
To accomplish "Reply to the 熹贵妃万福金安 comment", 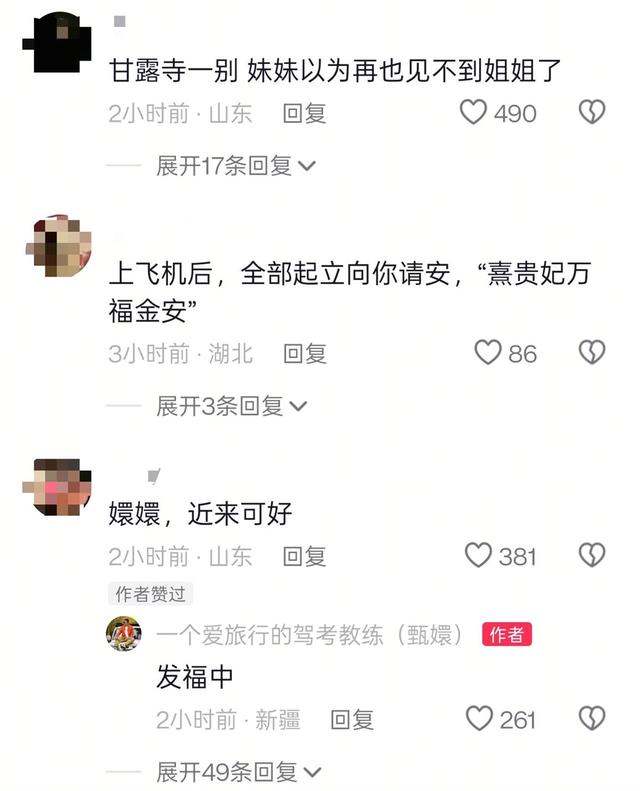I will pos(304,354).
